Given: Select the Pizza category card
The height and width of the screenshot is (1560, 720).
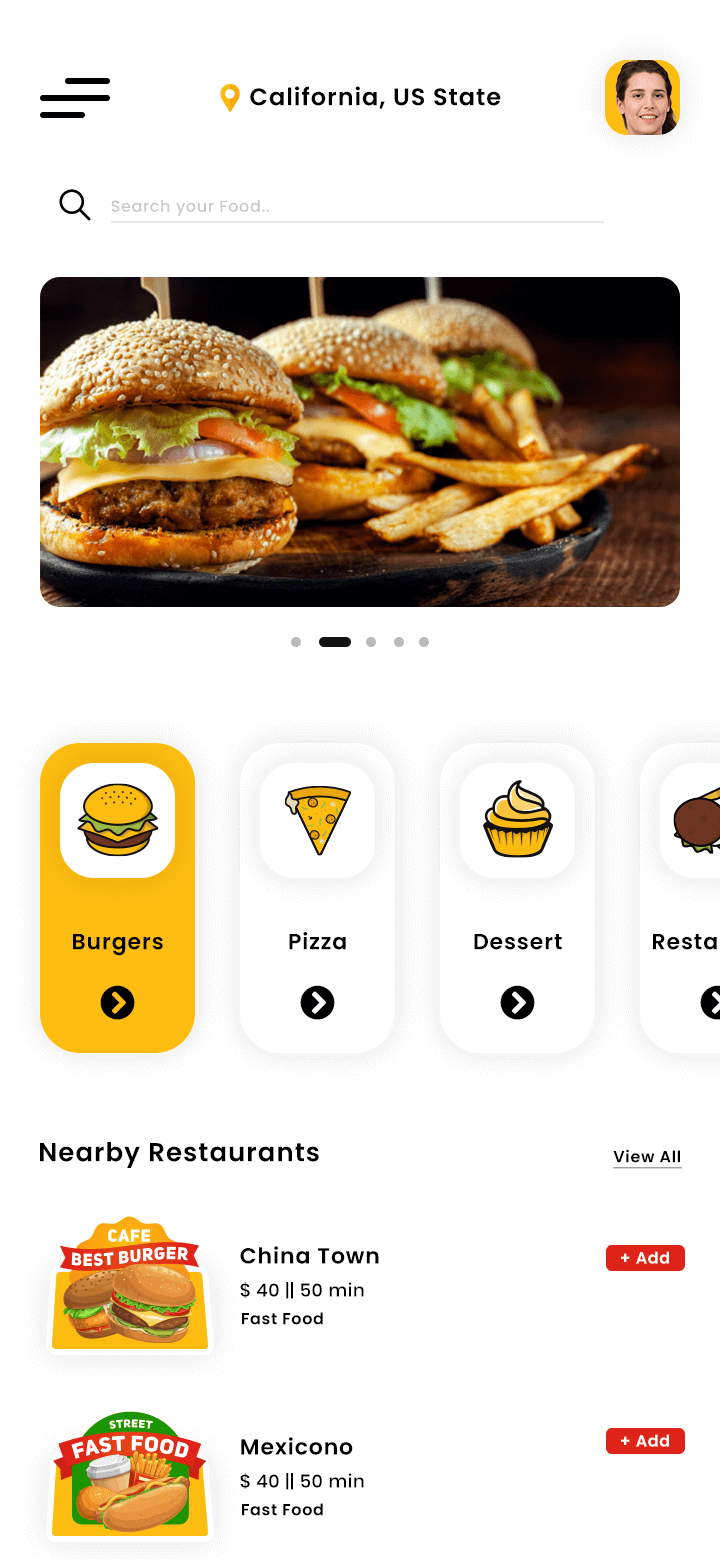Looking at the screenshot, I should coord(317,898).
